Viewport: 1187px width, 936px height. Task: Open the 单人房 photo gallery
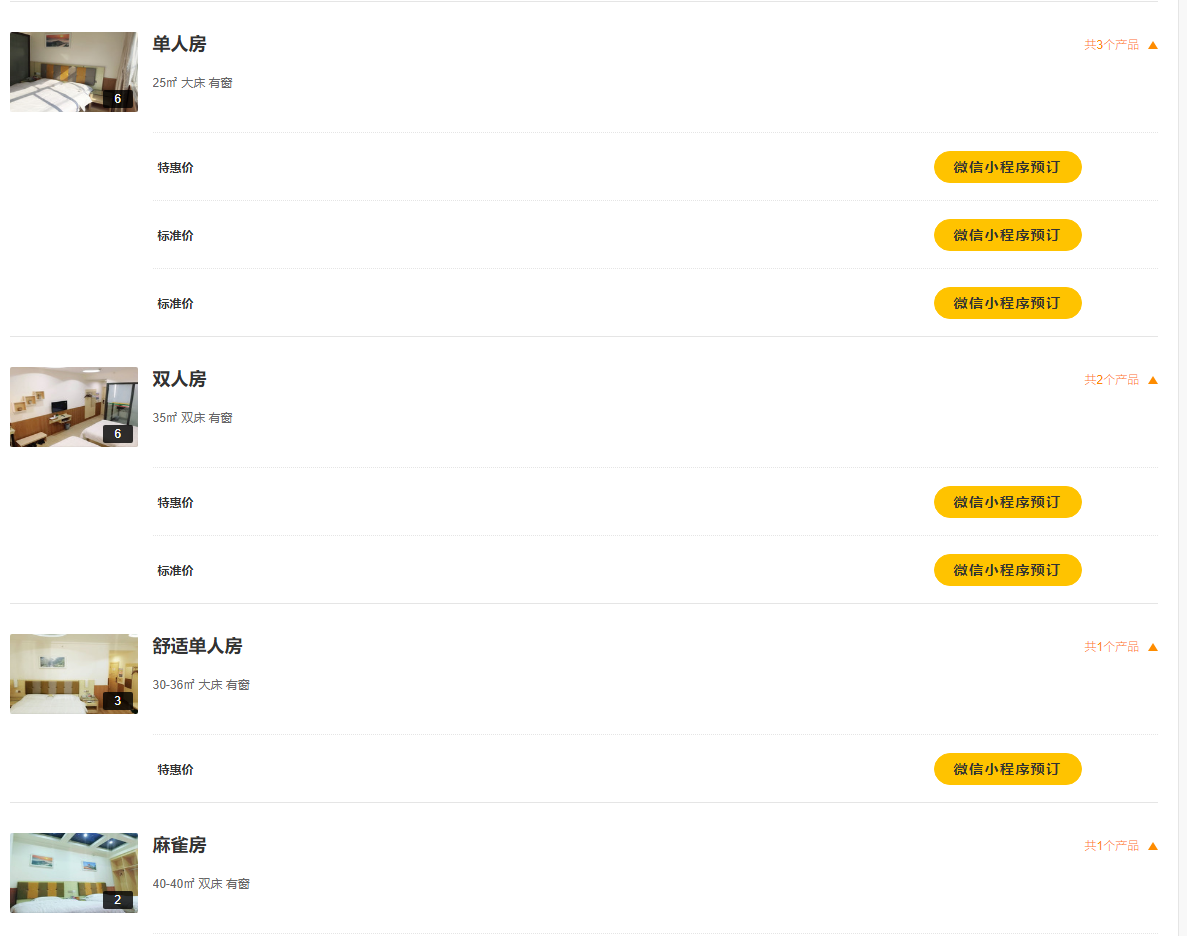74,72
